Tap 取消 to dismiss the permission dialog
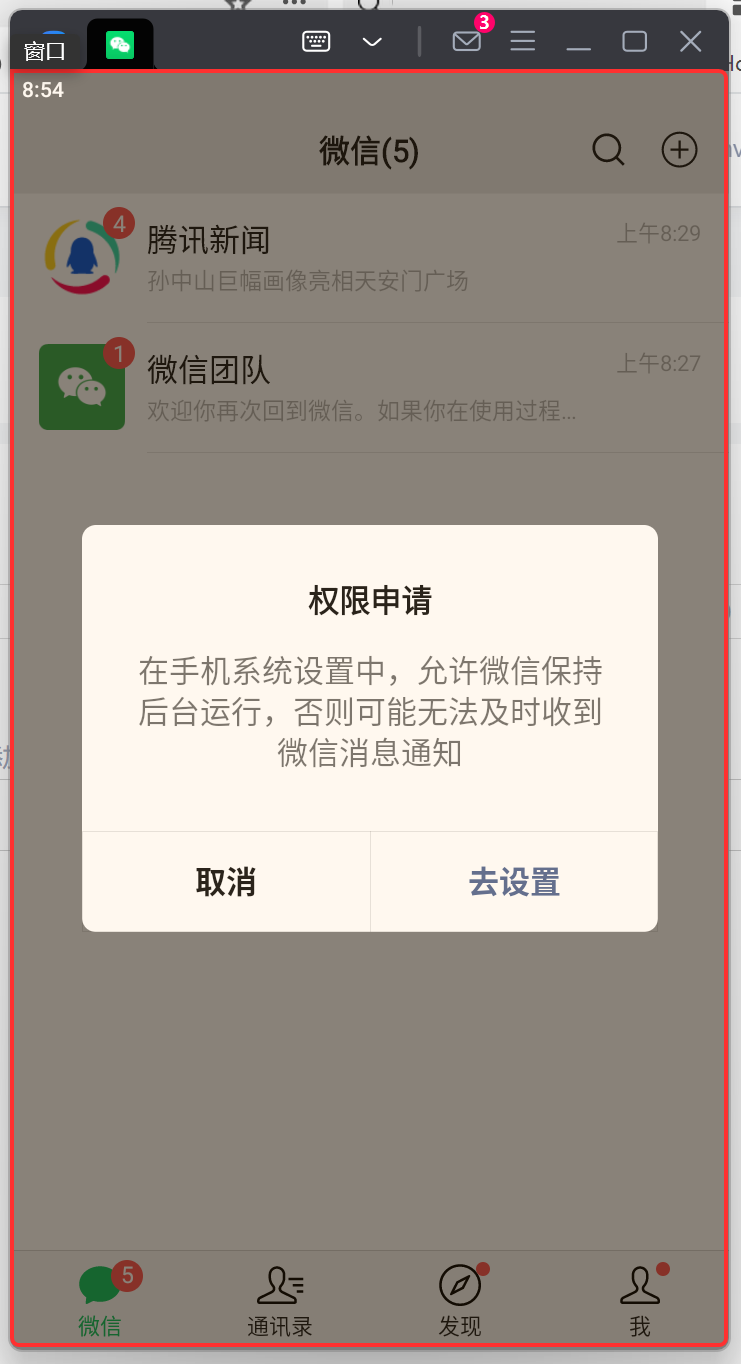The image size is (741, 1364). pos(226,882)
